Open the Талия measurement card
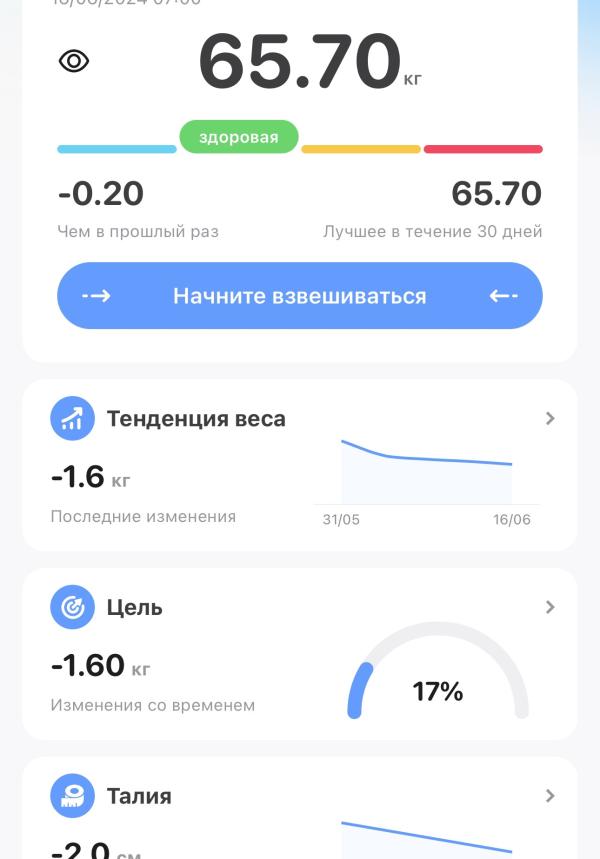Screen dimensions: 600x859 coord(299,808)
